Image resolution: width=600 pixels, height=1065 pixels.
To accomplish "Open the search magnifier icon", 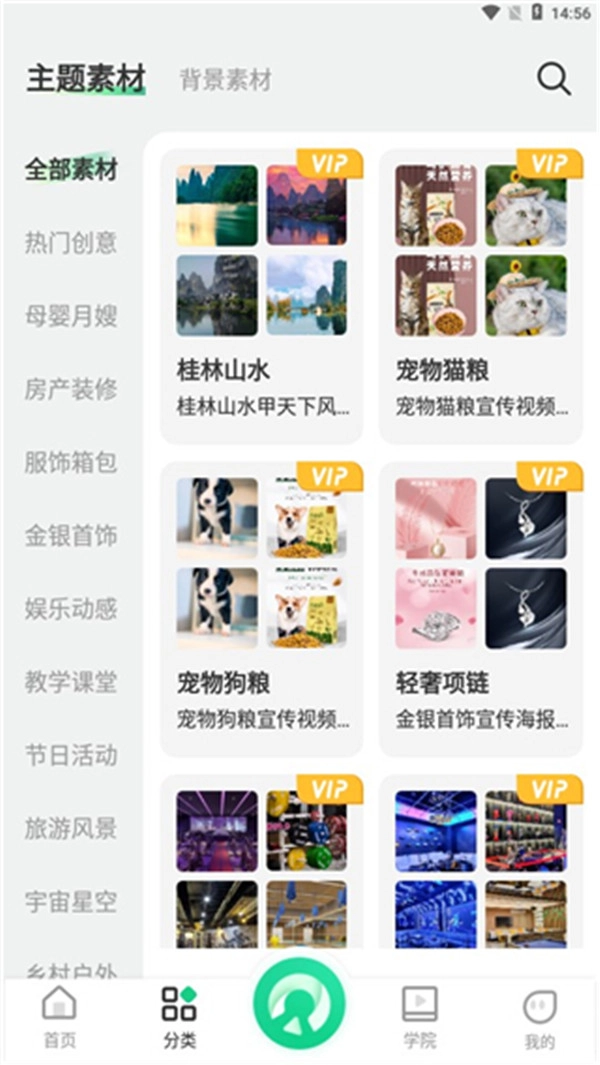I will [554, 78].
